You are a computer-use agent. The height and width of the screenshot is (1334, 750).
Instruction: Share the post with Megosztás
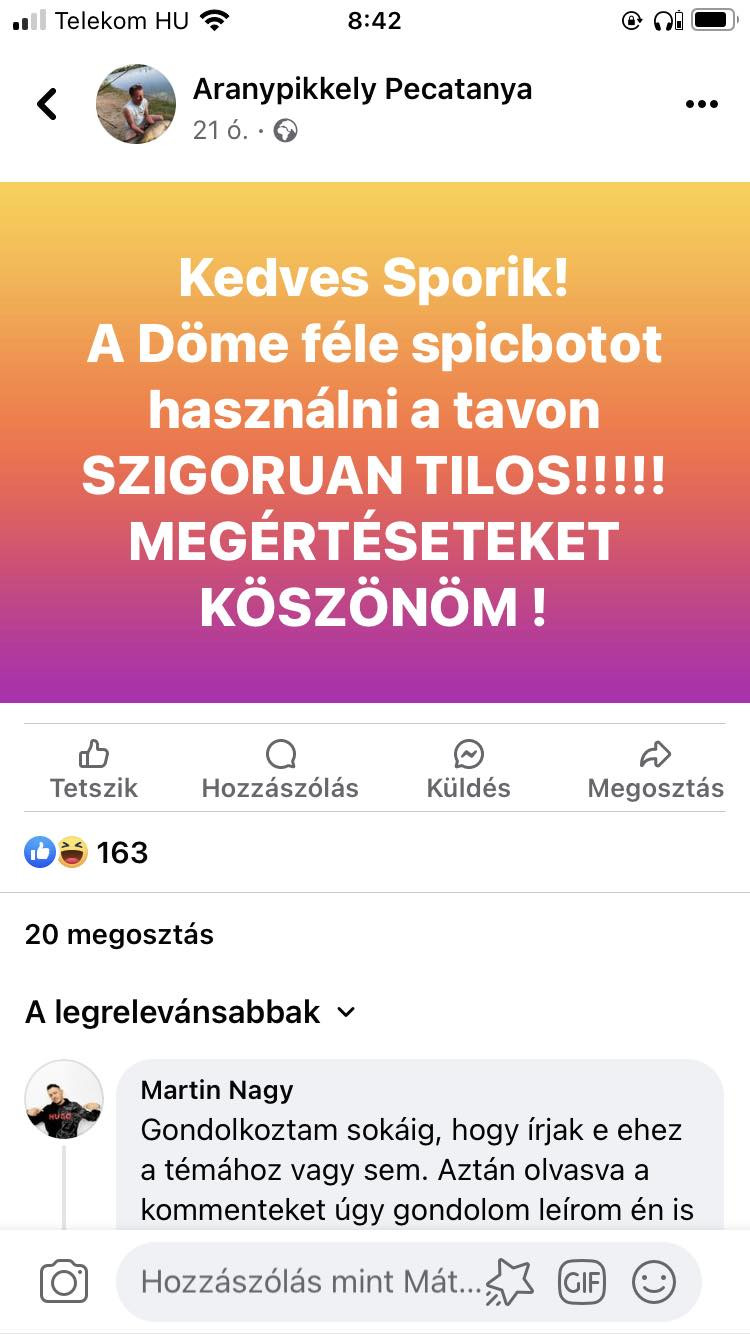click(x=655, y=770)
